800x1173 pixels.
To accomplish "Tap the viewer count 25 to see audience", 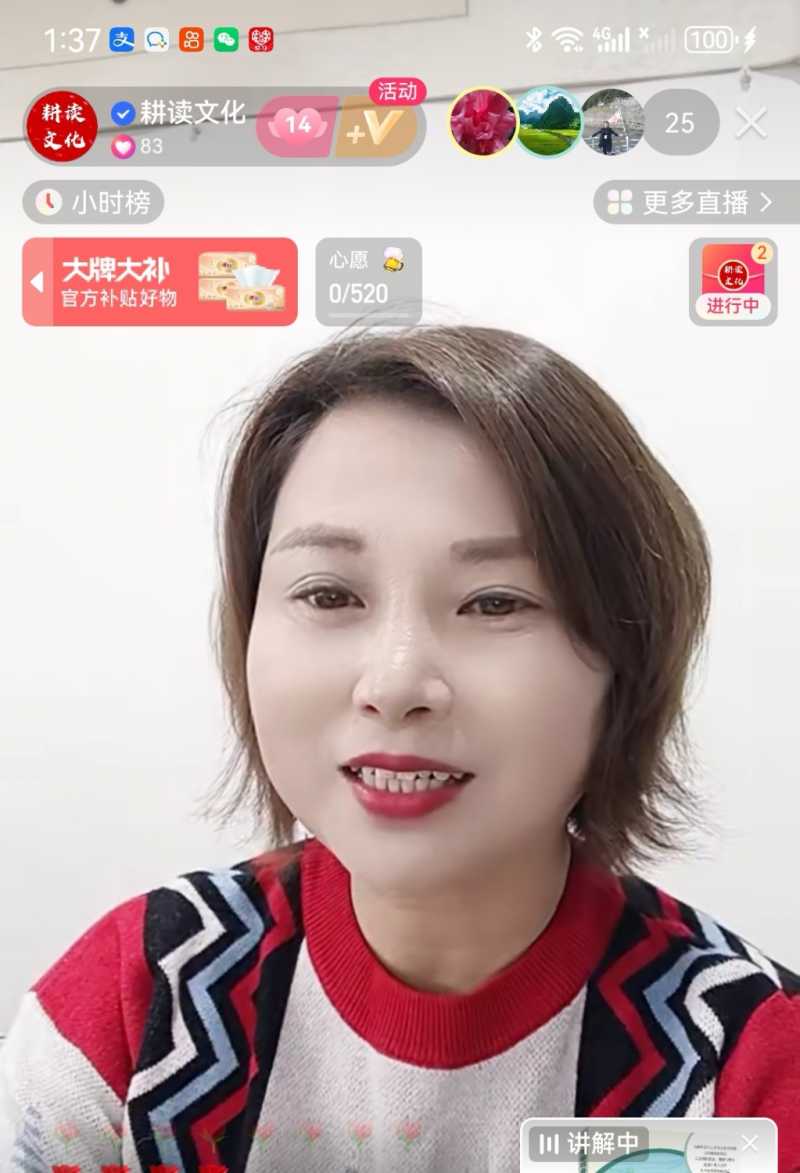I will coord(681,122).
